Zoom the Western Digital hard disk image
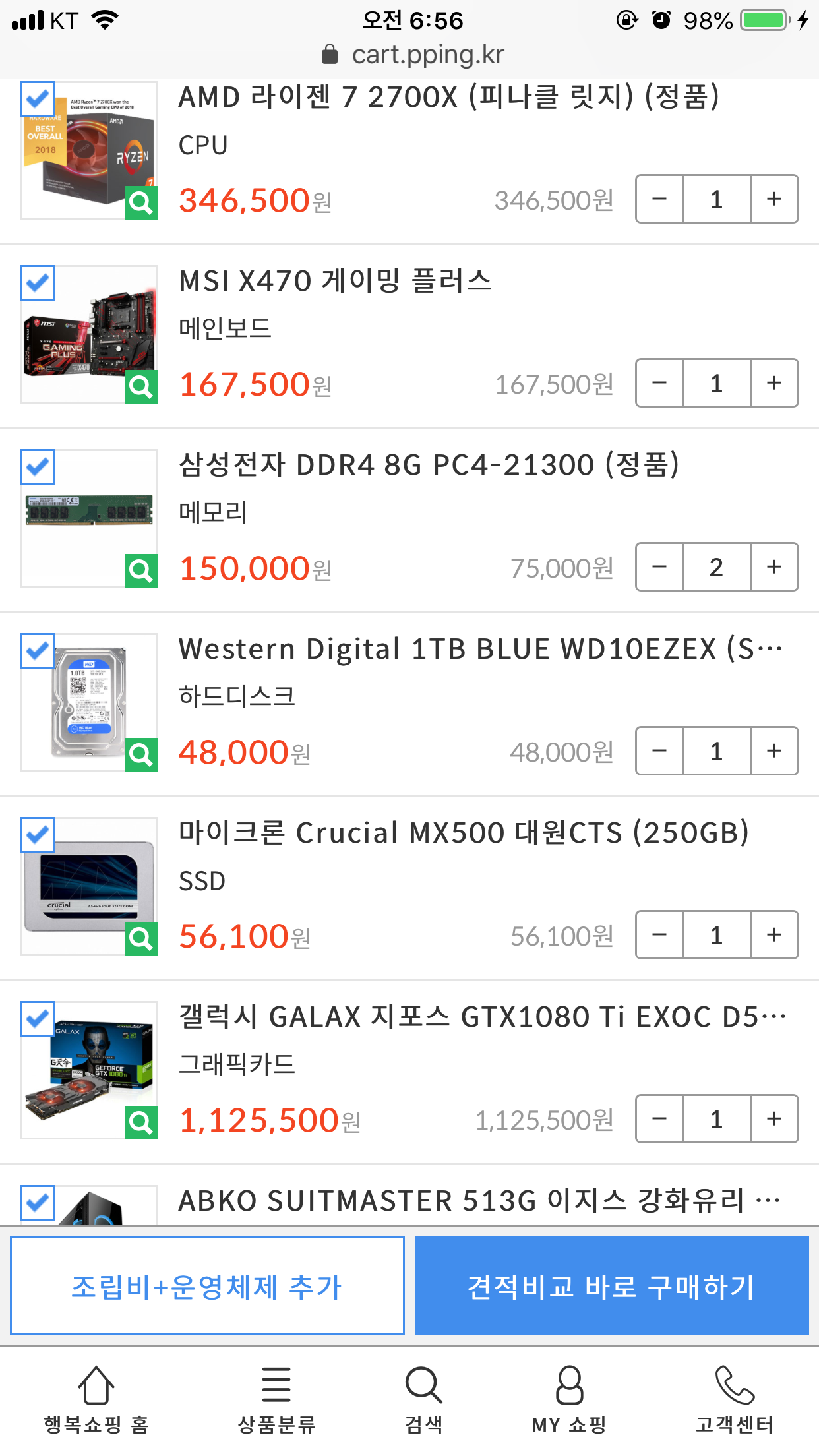The width and height of the screenshot is (819, 1456). (x=141, y=754)
